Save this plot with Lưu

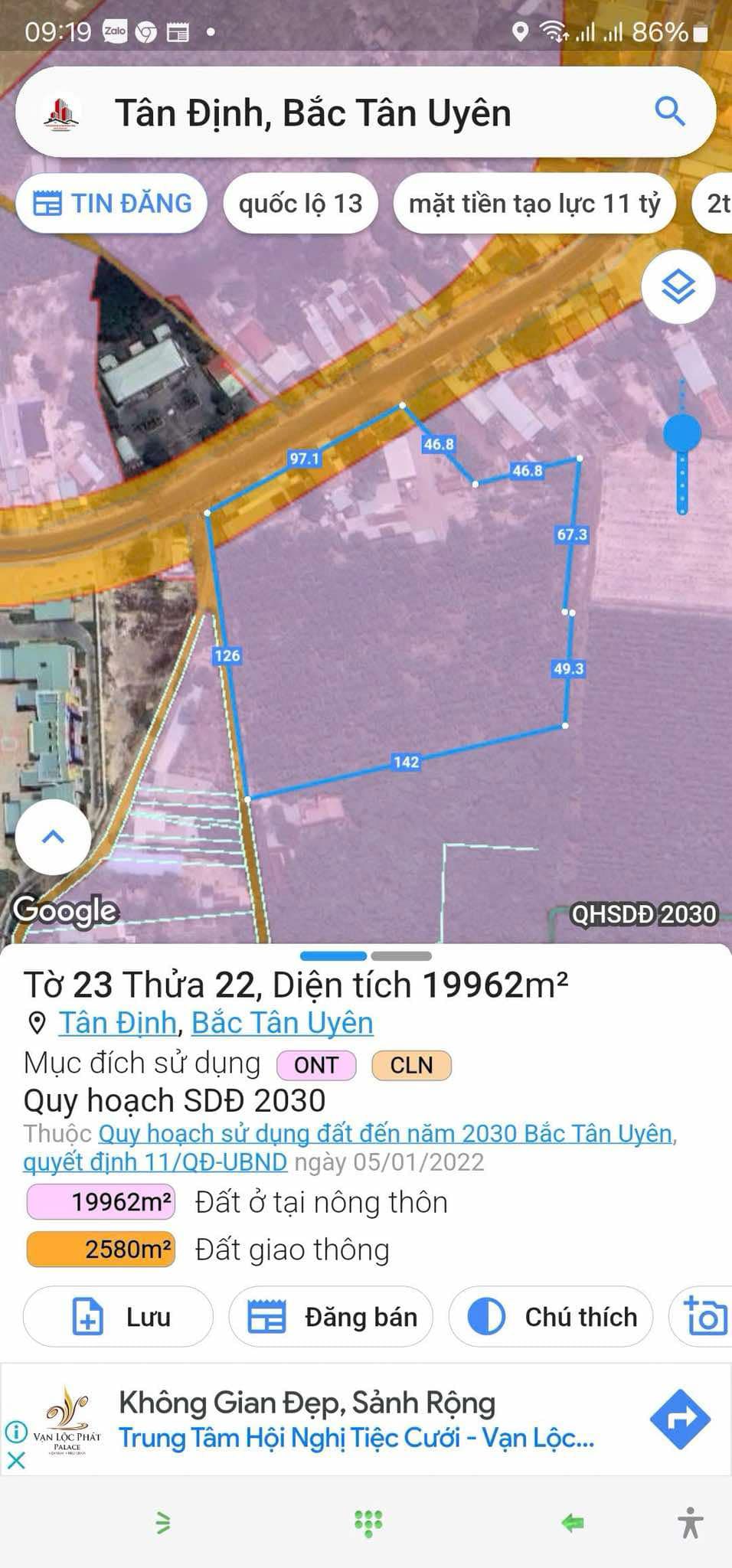[118, 1317]
